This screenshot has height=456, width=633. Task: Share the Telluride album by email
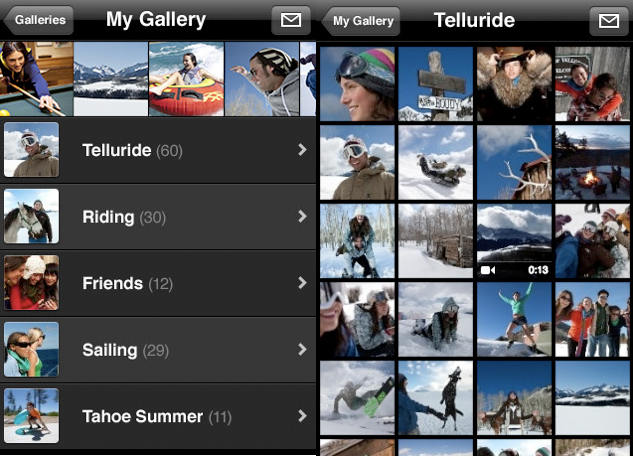click(x=607, y=20)
